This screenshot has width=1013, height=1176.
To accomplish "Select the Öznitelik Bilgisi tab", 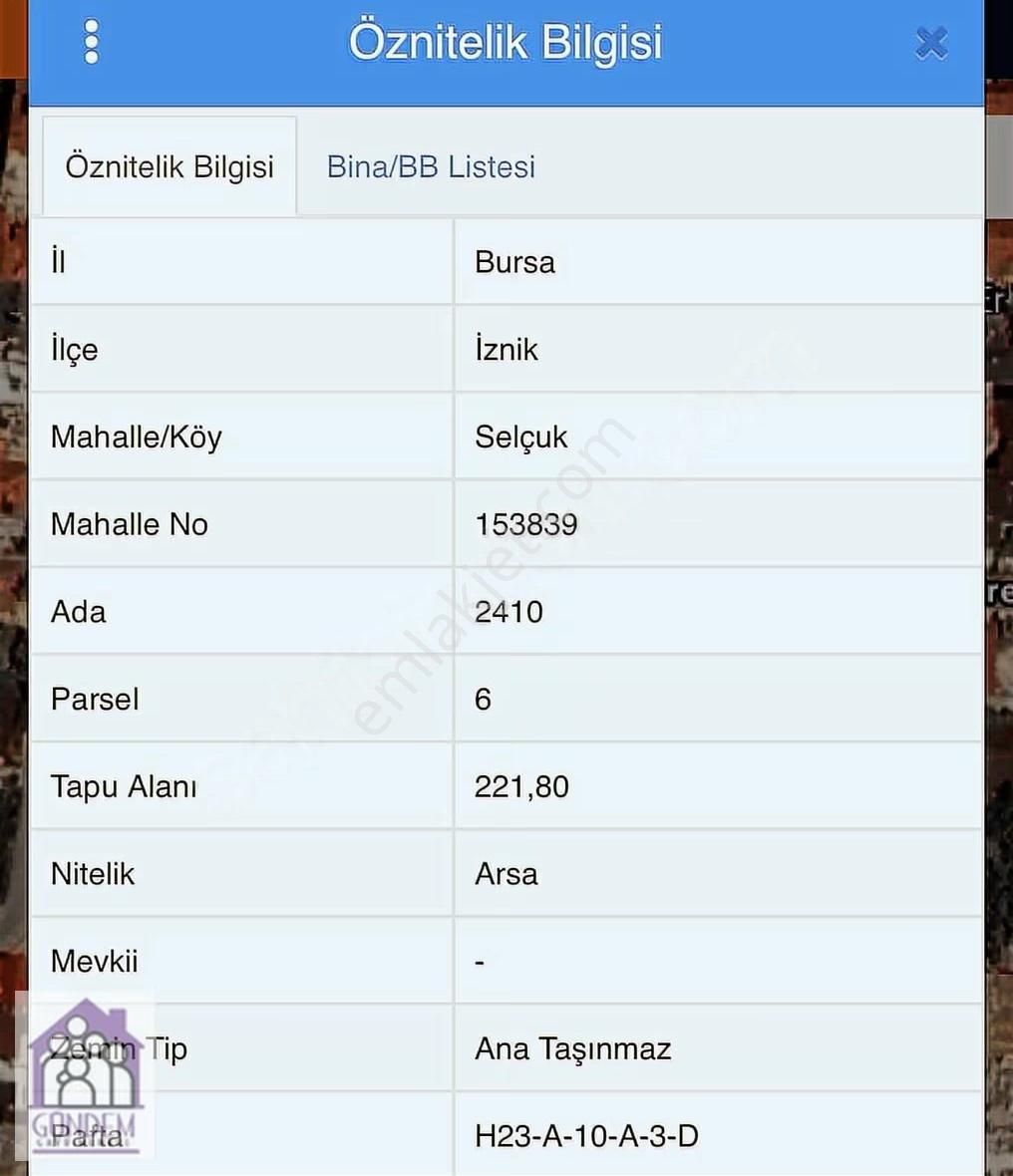I will (169, 166).
